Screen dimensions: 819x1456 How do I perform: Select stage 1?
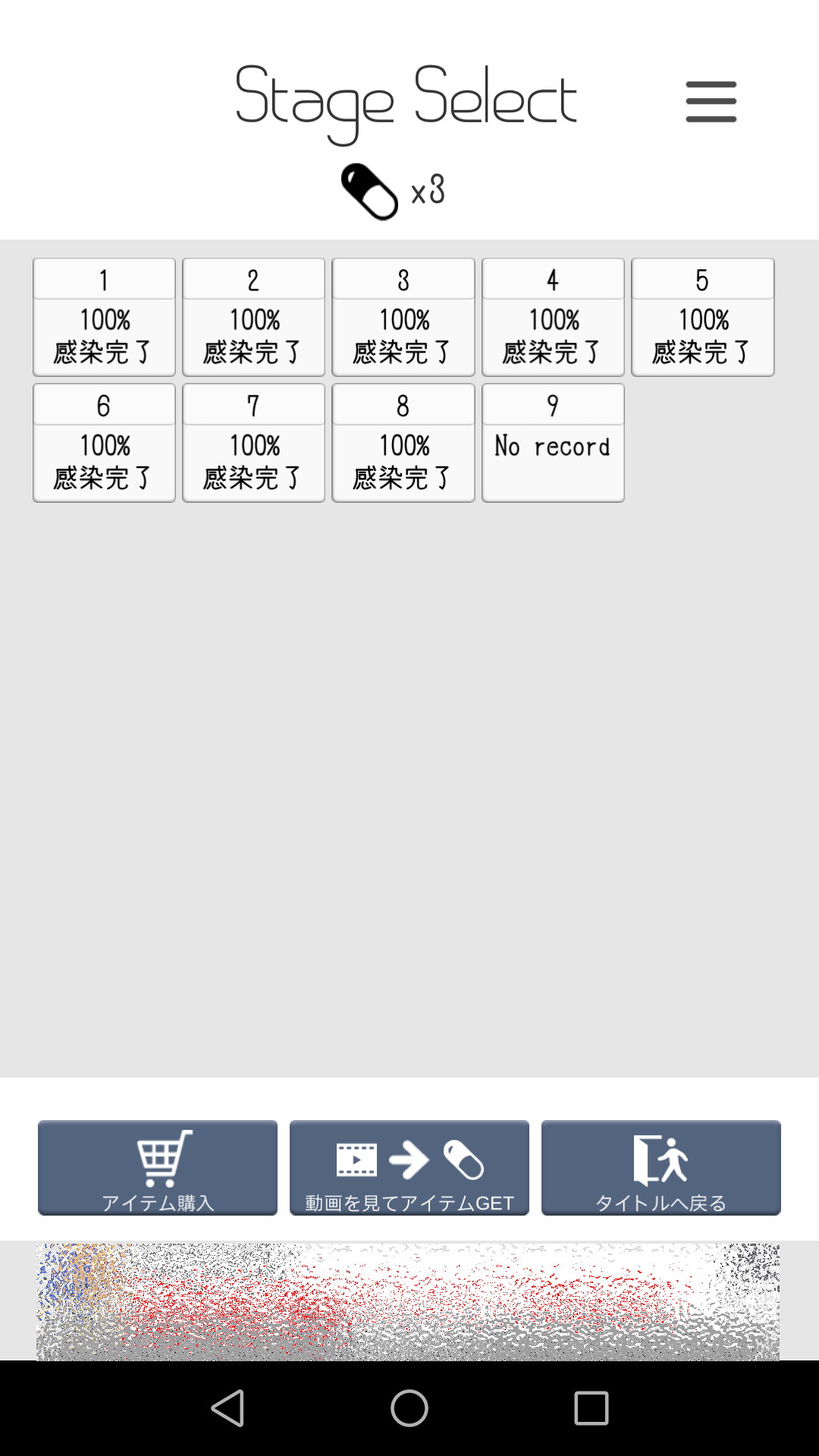click(104, 317)
